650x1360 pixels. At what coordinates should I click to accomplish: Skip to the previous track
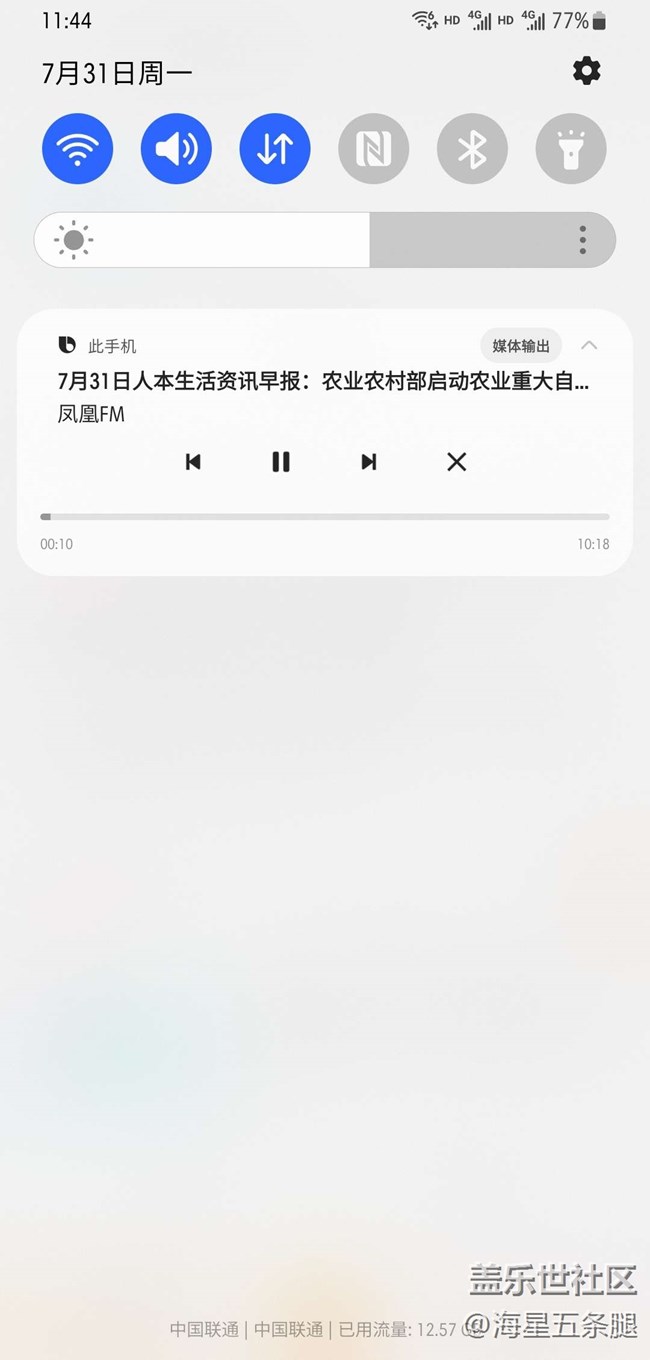(x=193, y=461)
